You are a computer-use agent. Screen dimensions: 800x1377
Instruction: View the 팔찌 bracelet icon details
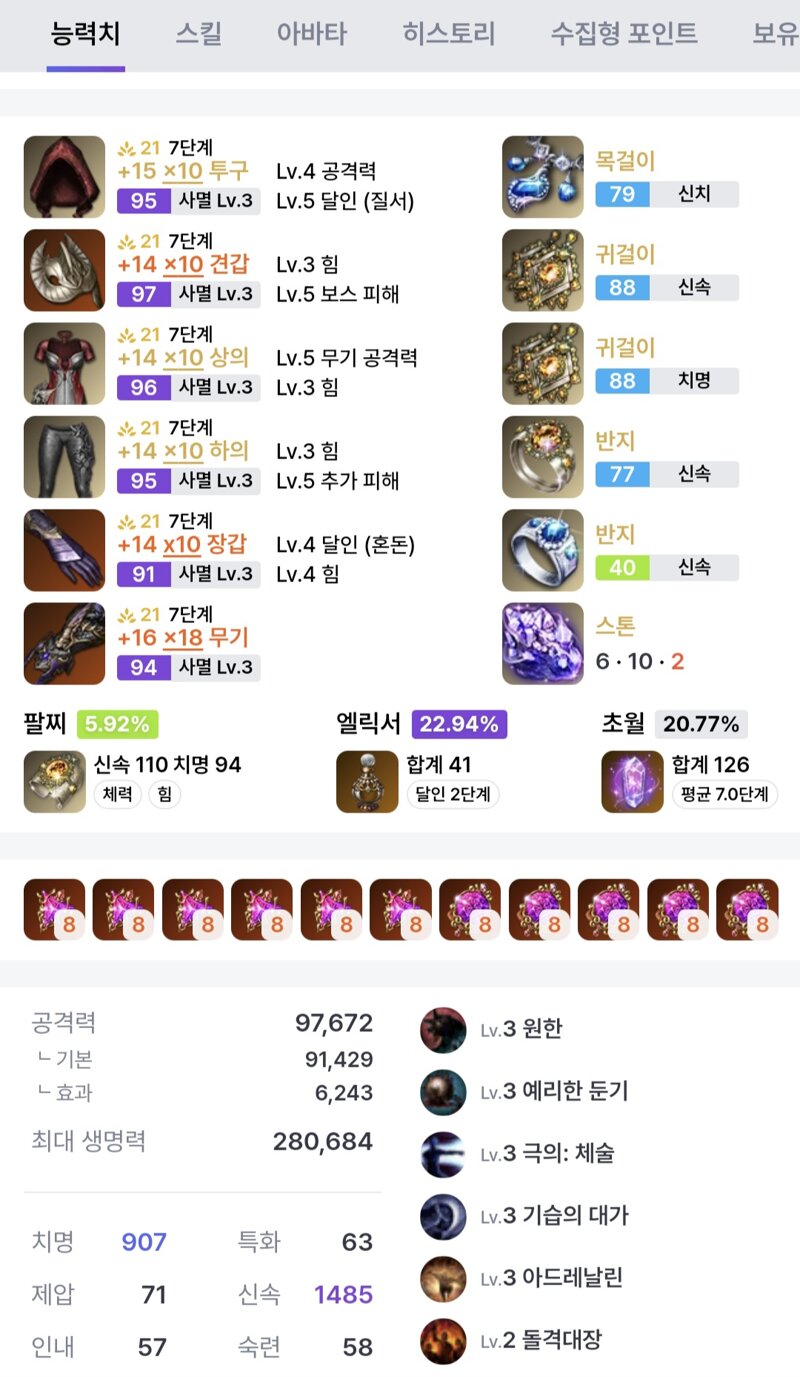click(55, 781)
